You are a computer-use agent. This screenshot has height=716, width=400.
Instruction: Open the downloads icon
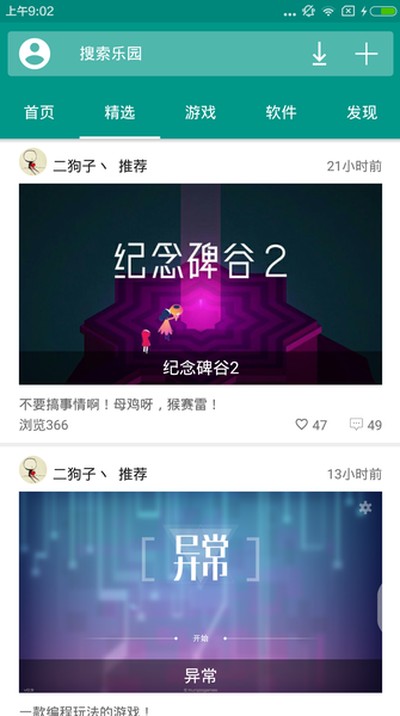tap(319, 54)
